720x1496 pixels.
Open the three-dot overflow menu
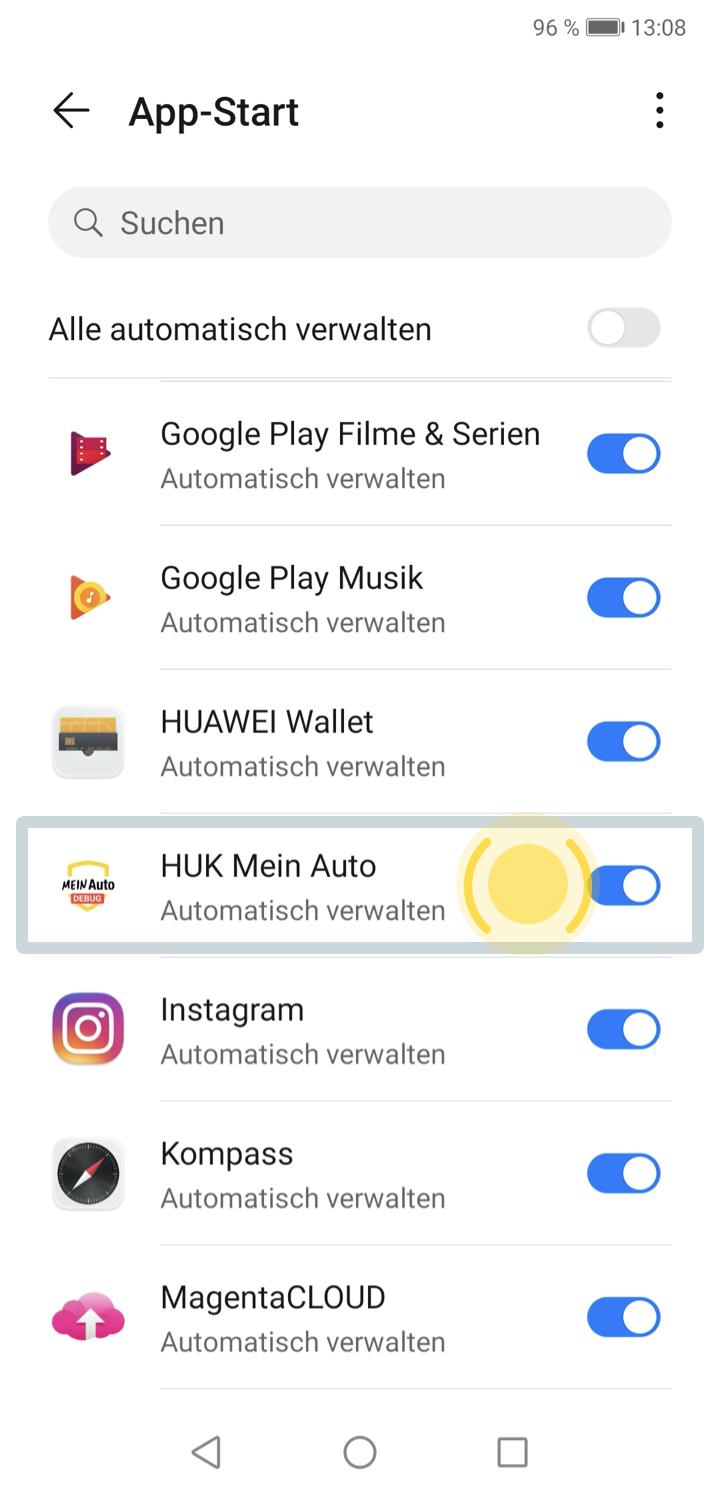click(659, 110)
